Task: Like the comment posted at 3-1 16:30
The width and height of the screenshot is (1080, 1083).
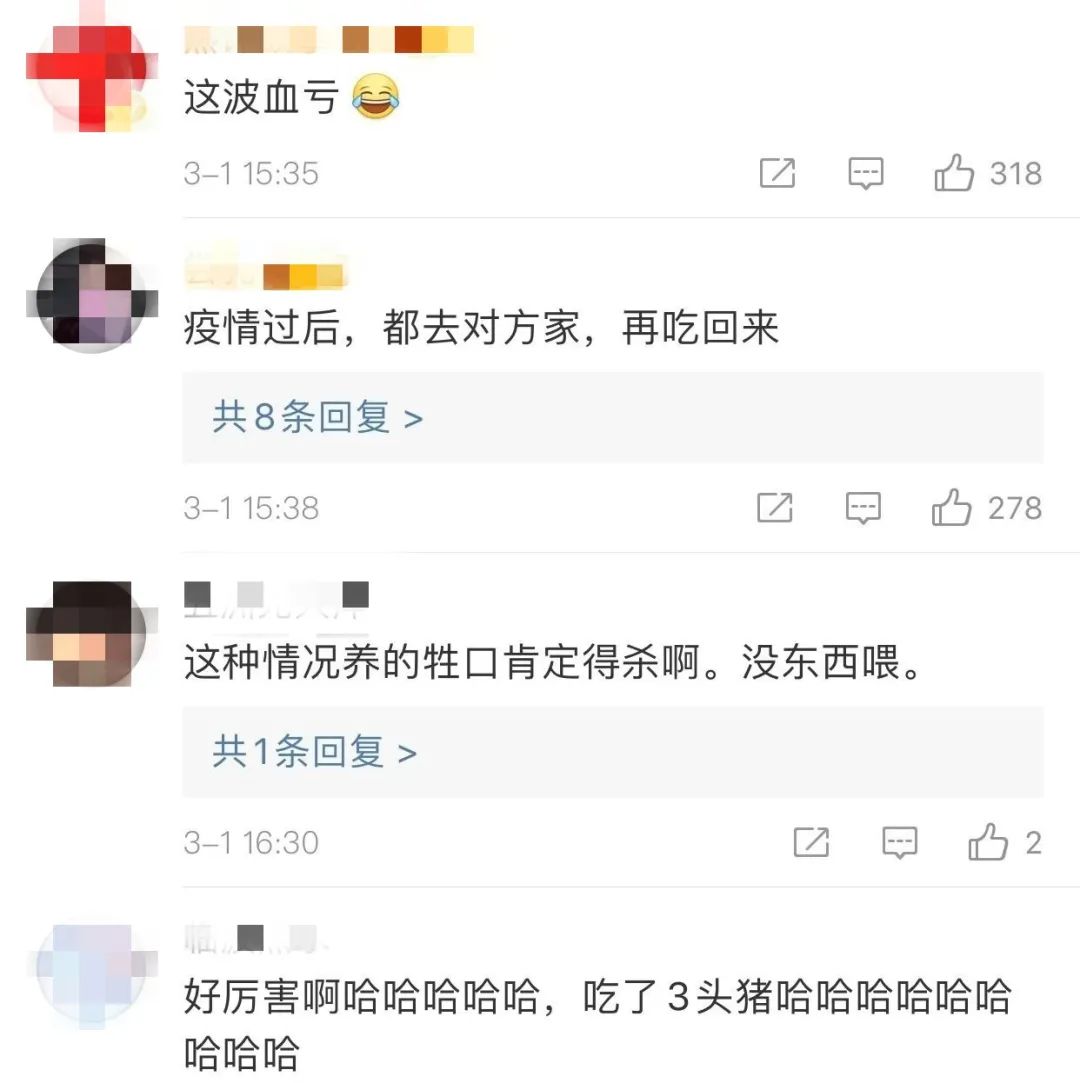Action: pos(987,843)
